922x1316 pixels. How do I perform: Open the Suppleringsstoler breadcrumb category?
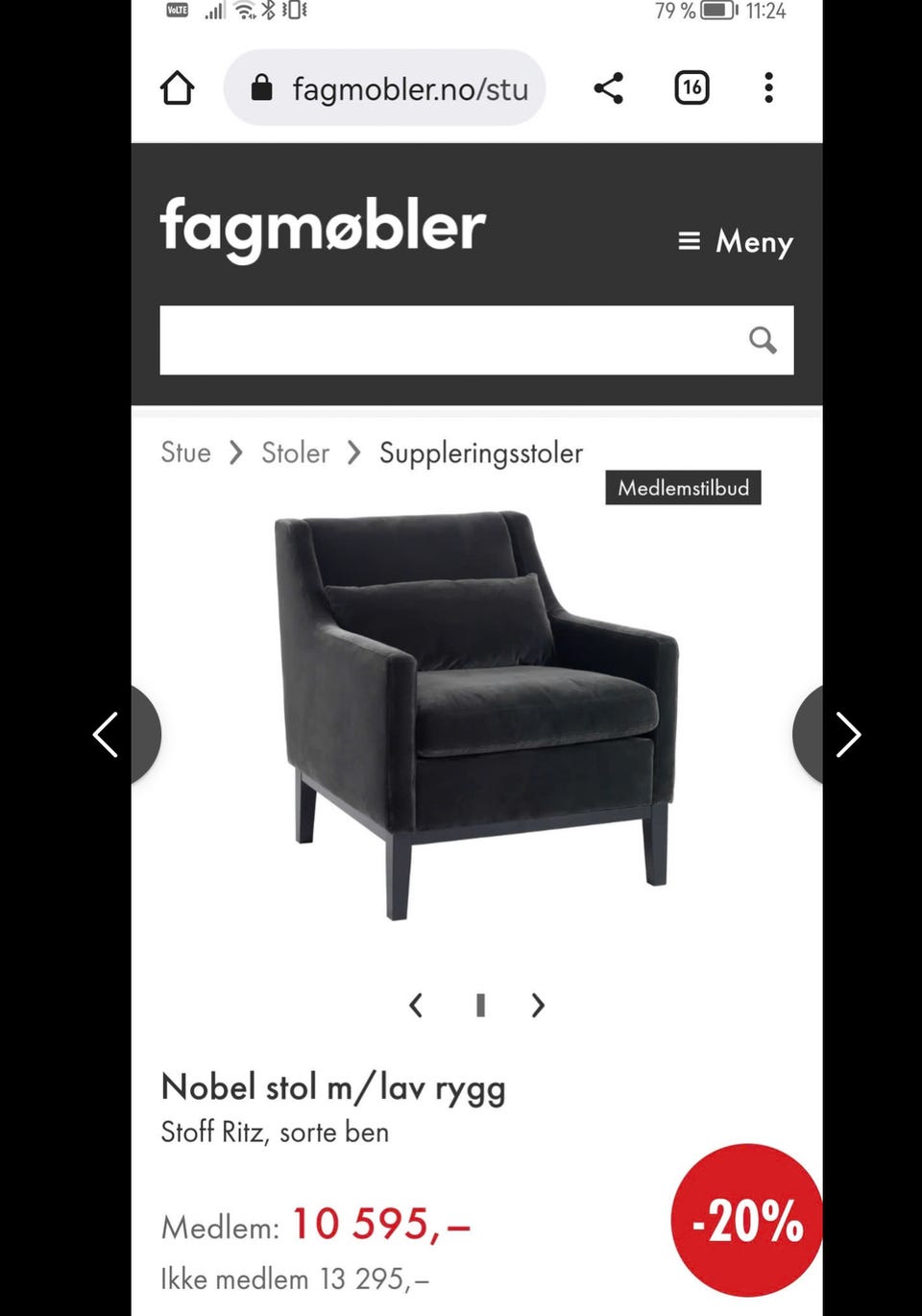(481, 452)
